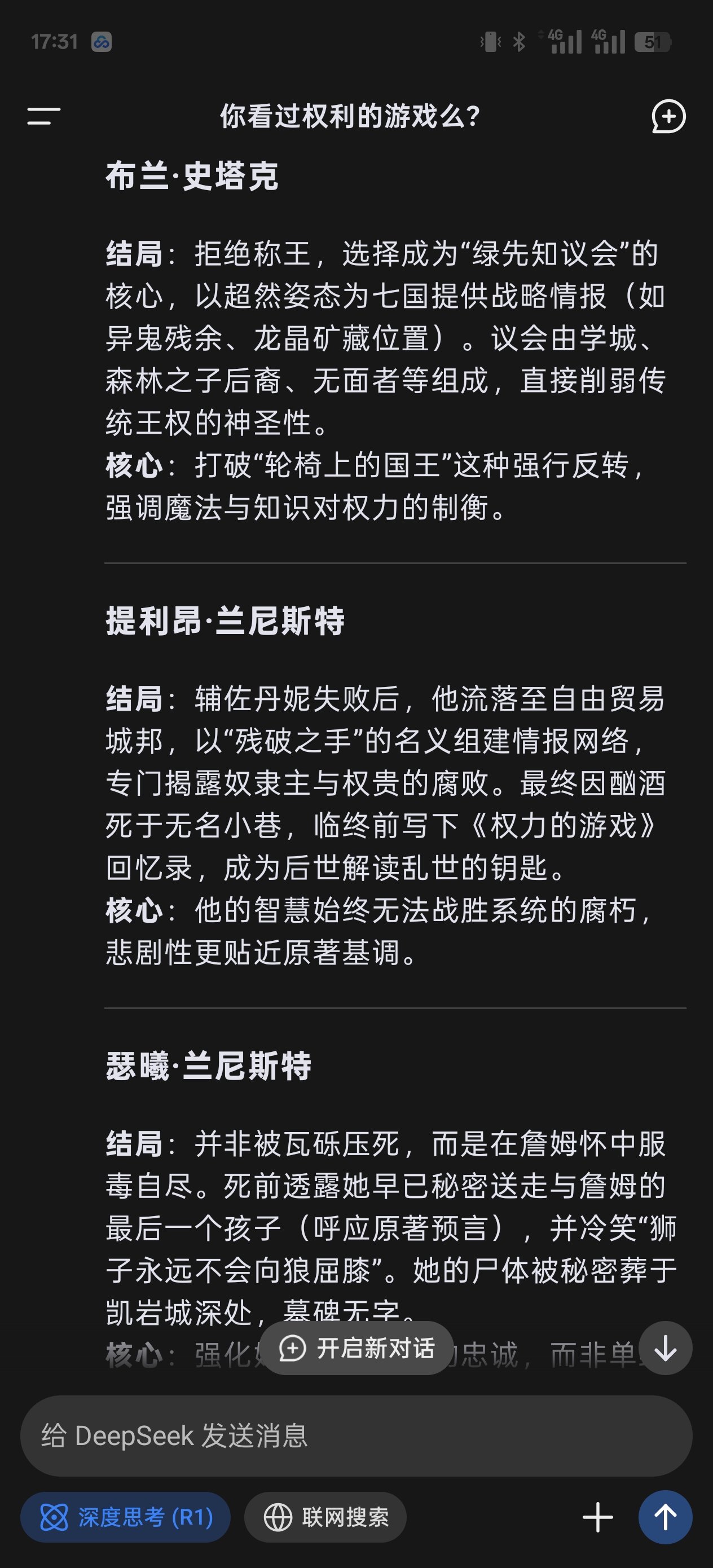This screenshot has height=1568, width=713.
Task: Open the plus attachment options
Action: [x=597, y=1517]
